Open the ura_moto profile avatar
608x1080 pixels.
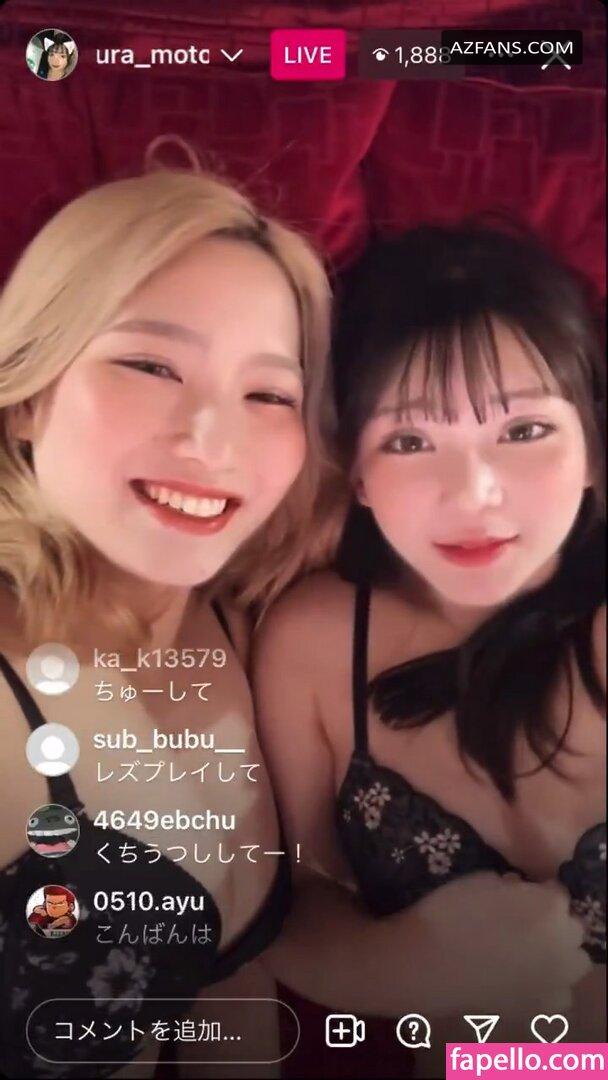(52, 54)
